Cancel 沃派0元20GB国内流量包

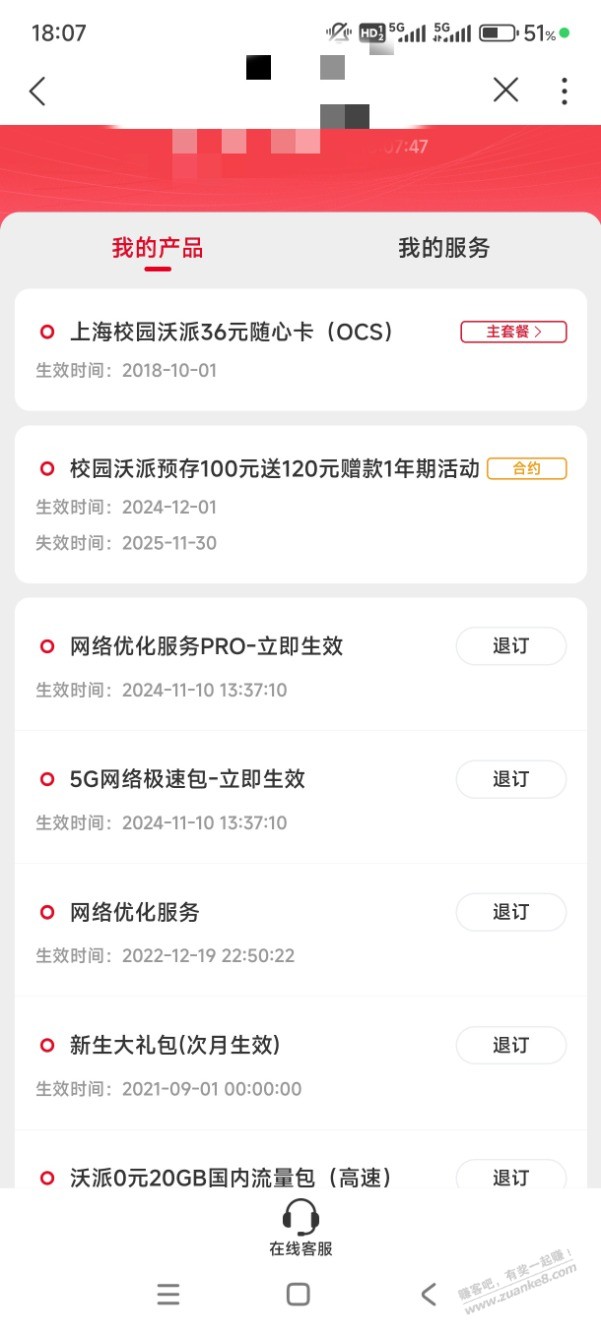510,1176
